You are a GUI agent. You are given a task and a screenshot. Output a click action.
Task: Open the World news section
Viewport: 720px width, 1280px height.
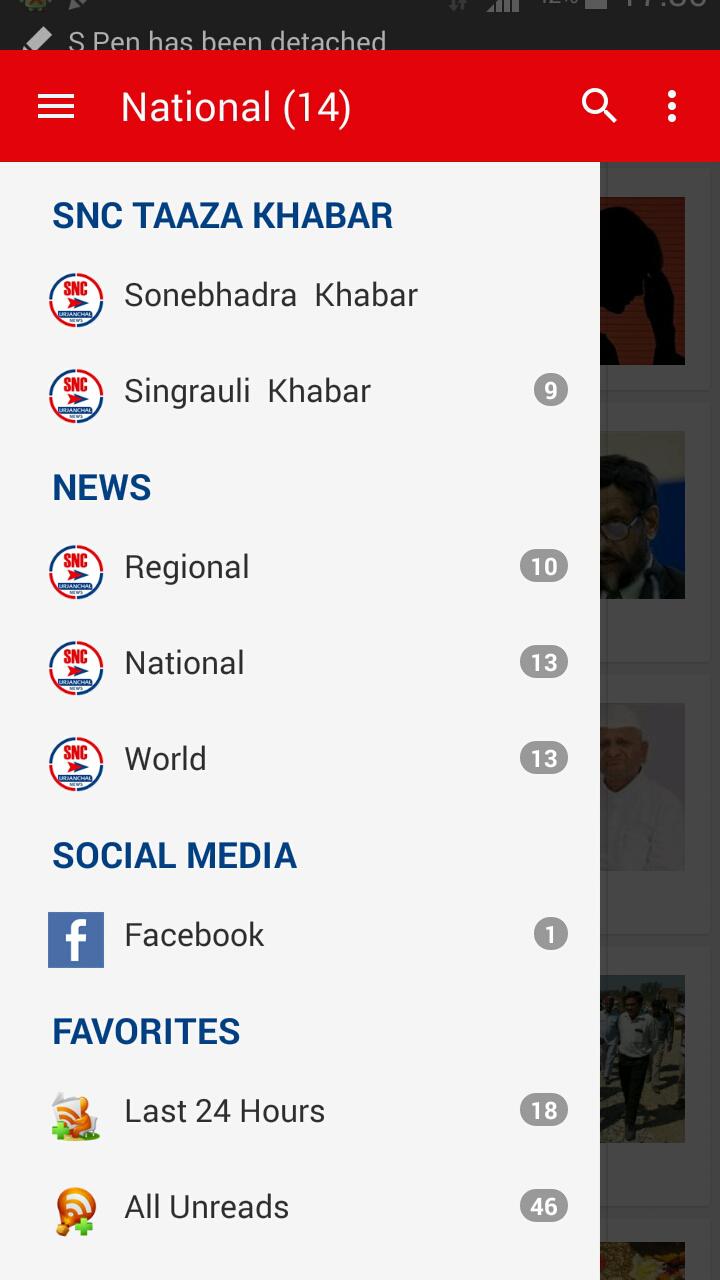point(165,759)
